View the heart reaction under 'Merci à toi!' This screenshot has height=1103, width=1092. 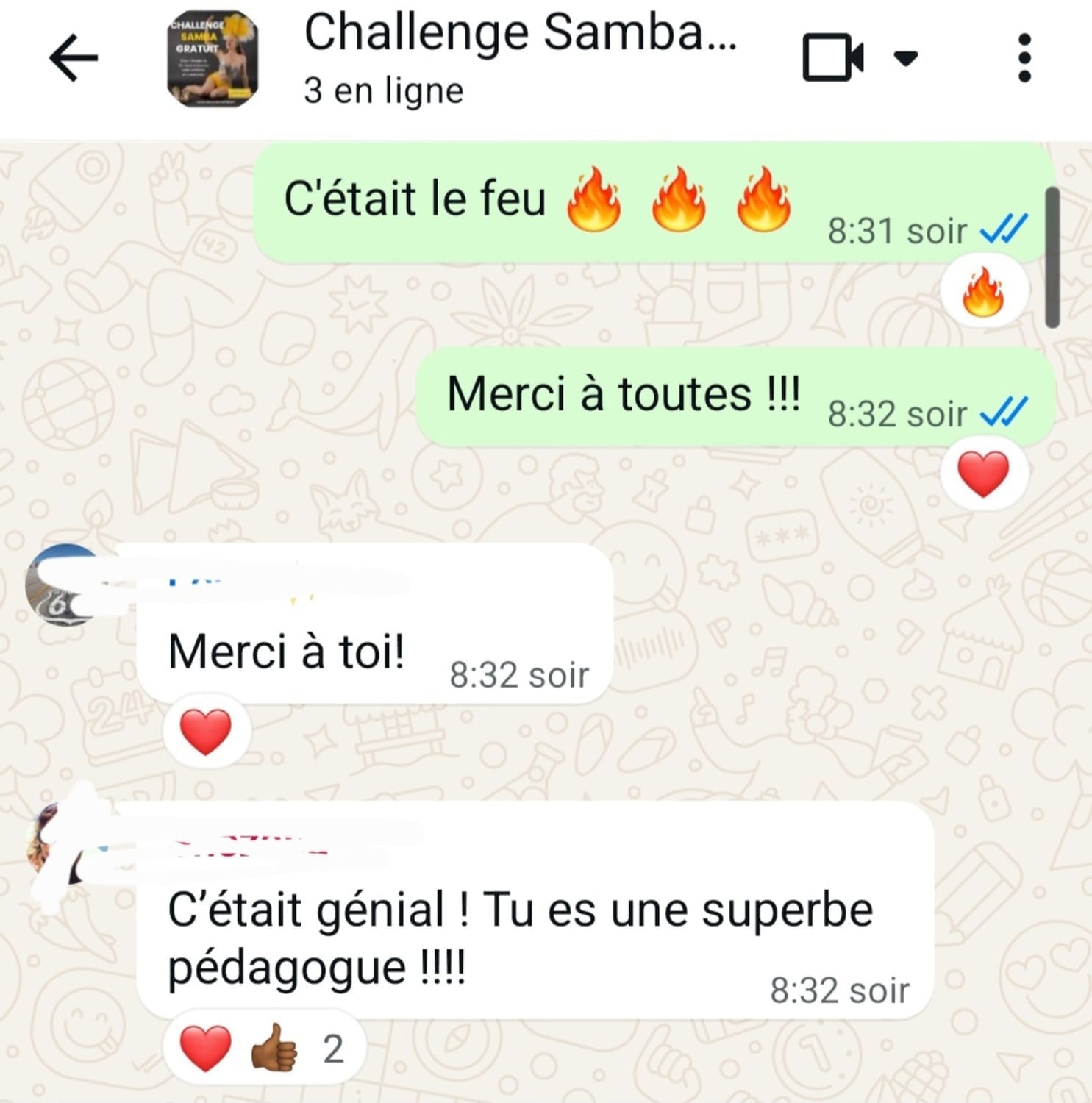tap(206, 732)
